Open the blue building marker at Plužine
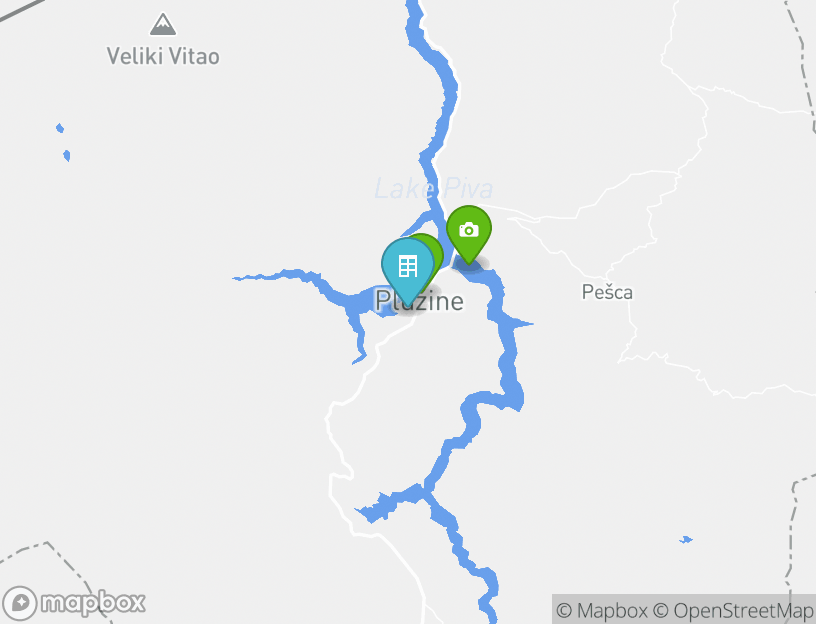 coord(407,267)
